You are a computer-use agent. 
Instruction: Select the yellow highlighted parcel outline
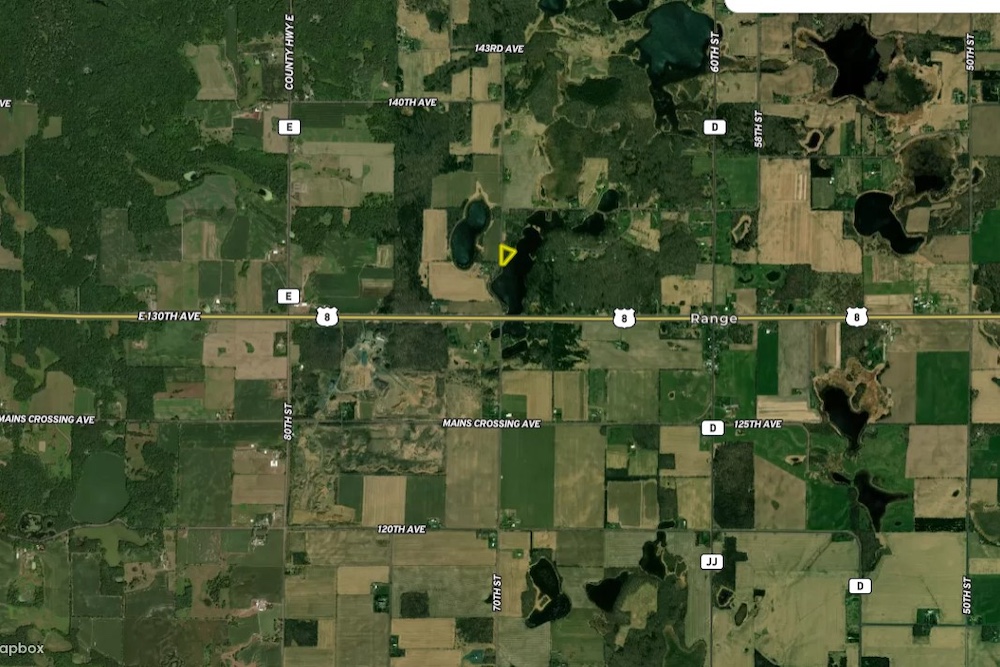click(506, 255)
